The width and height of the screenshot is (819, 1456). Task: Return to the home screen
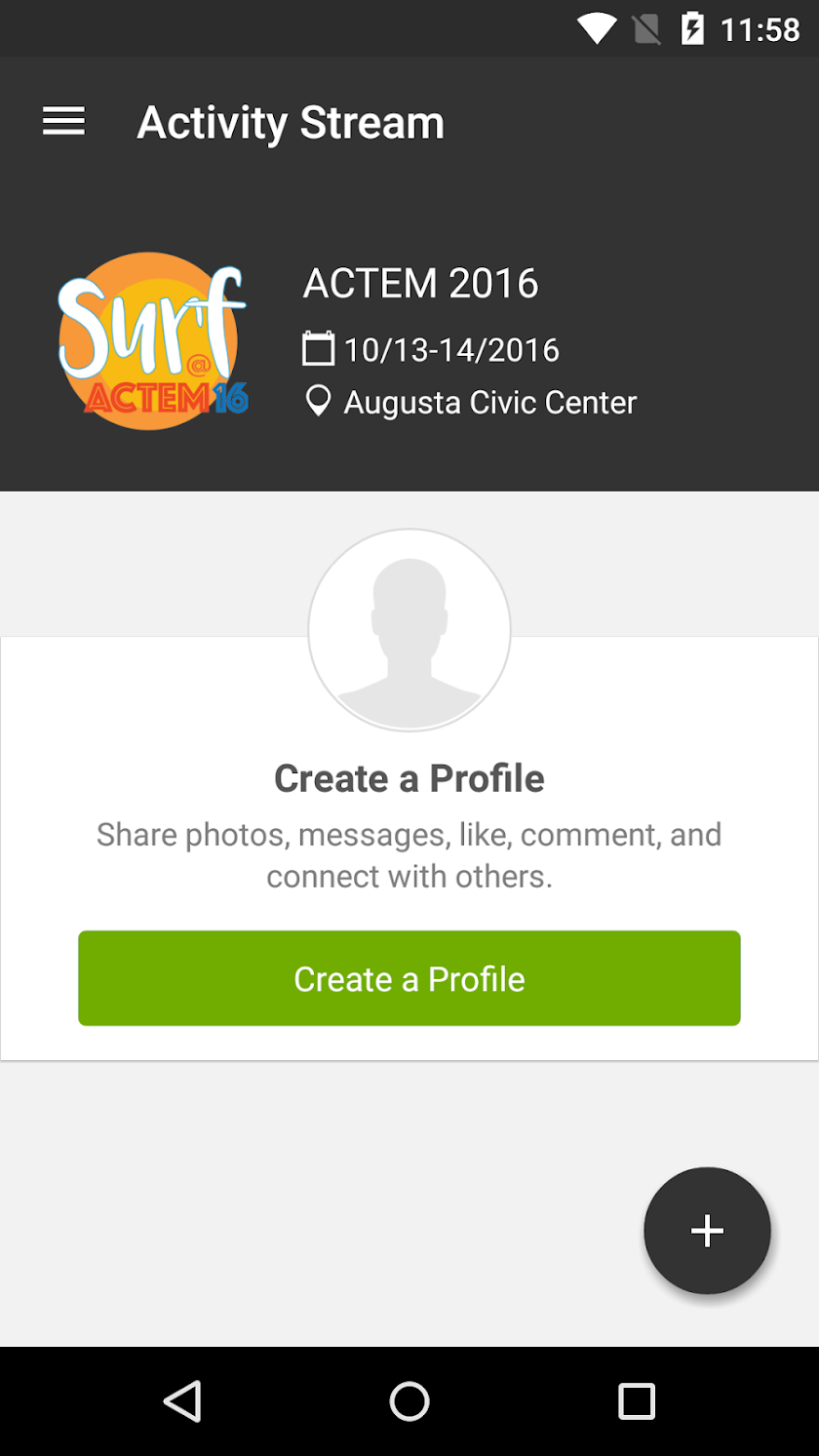[409, 1401]
